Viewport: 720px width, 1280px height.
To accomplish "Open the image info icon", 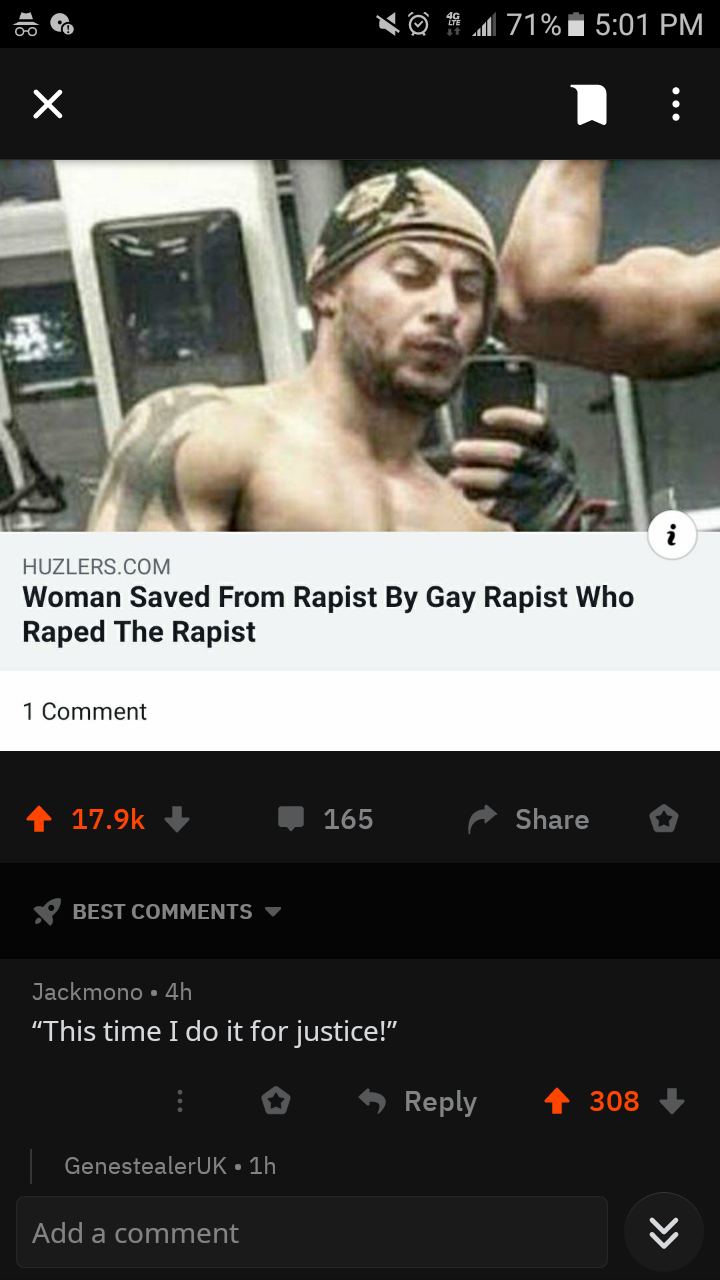I will click(672, 538).
